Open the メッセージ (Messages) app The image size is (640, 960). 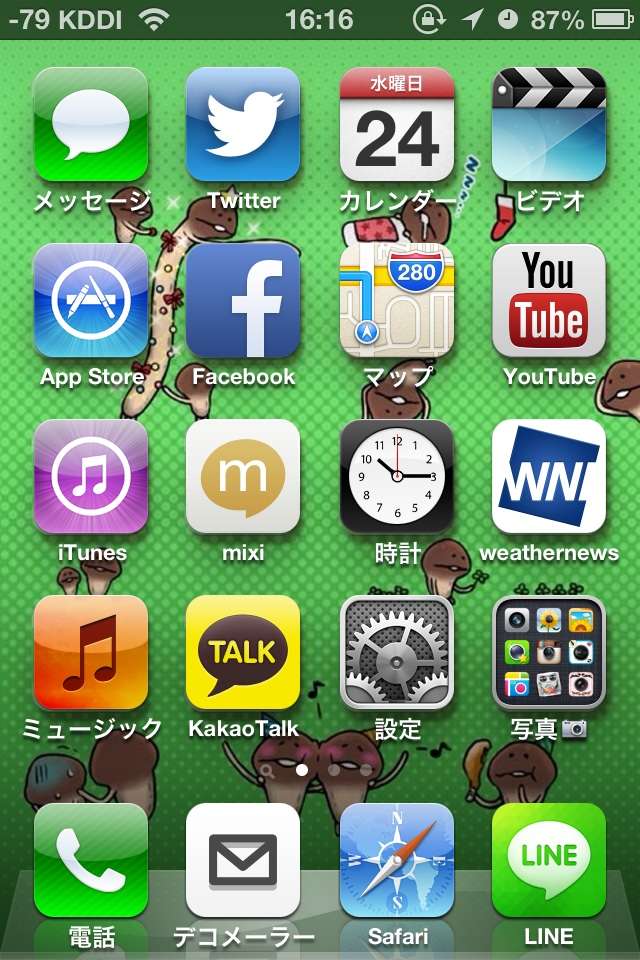[x=91, y=125]
